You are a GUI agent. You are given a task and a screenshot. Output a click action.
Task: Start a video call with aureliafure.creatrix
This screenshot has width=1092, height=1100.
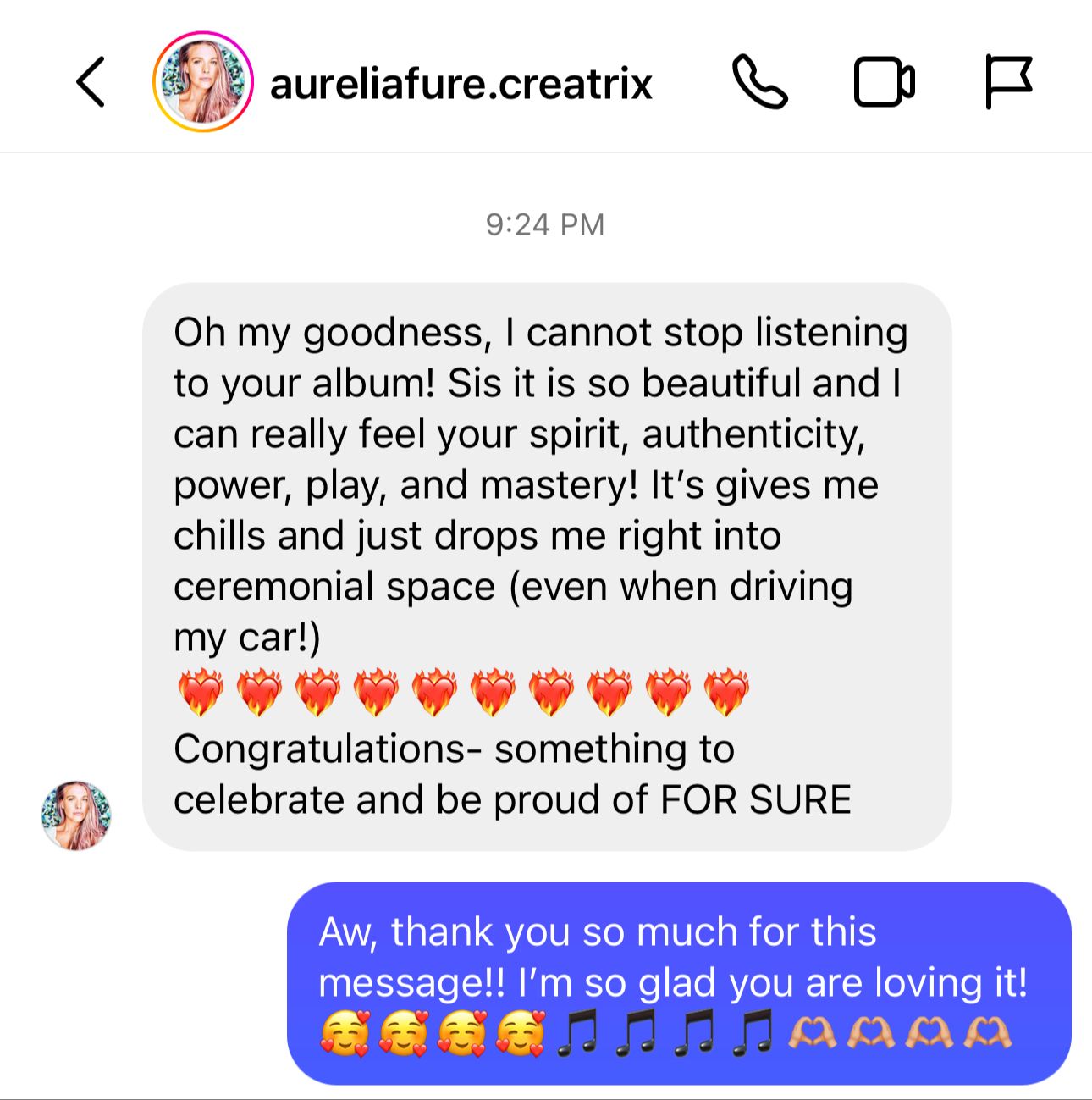tap(884, 82)
